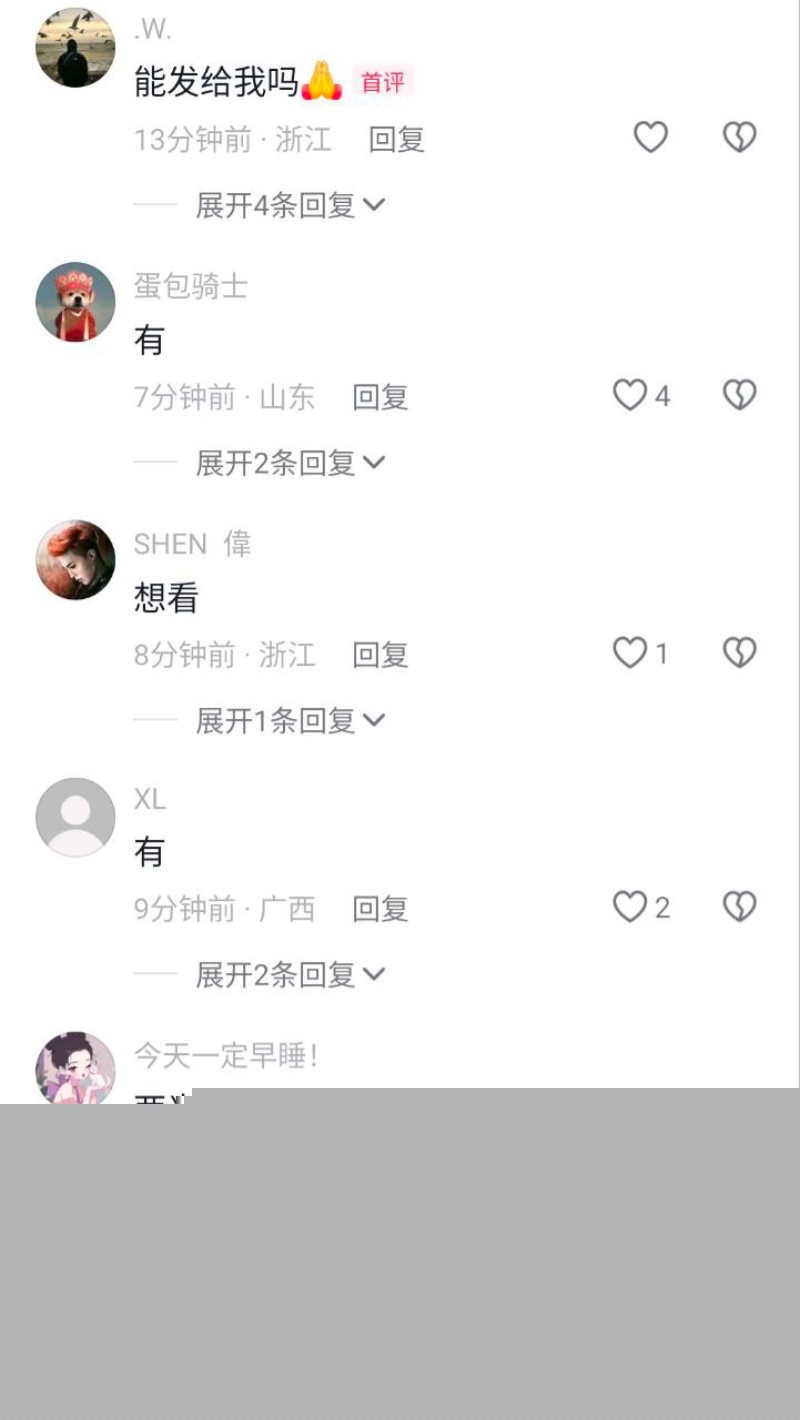Reply to 蛋包骑士's comment via 回复
This screenshot has height=1420, width=800.
coord(379,397)
